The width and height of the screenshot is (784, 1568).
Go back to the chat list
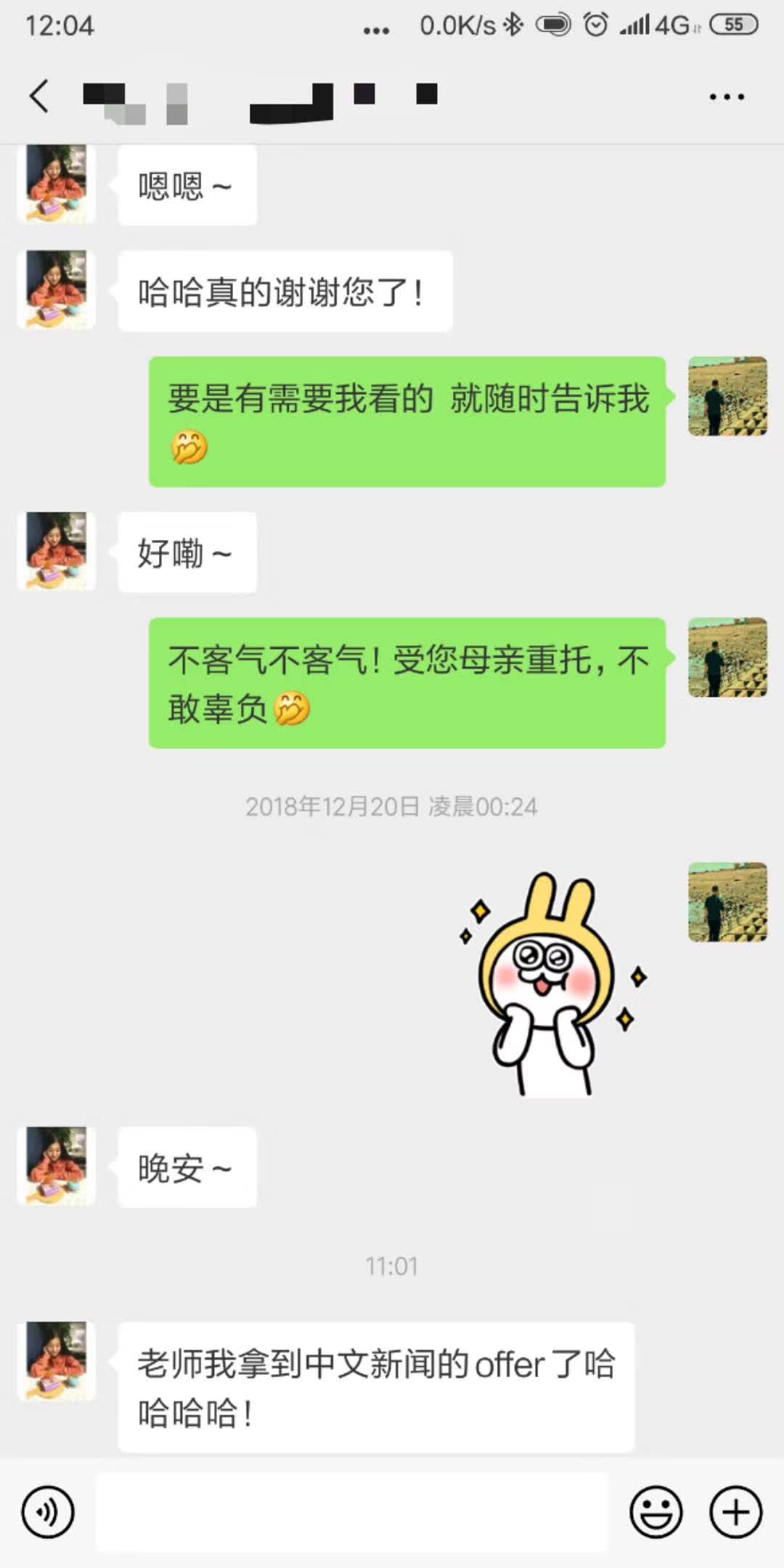point(39,96)
